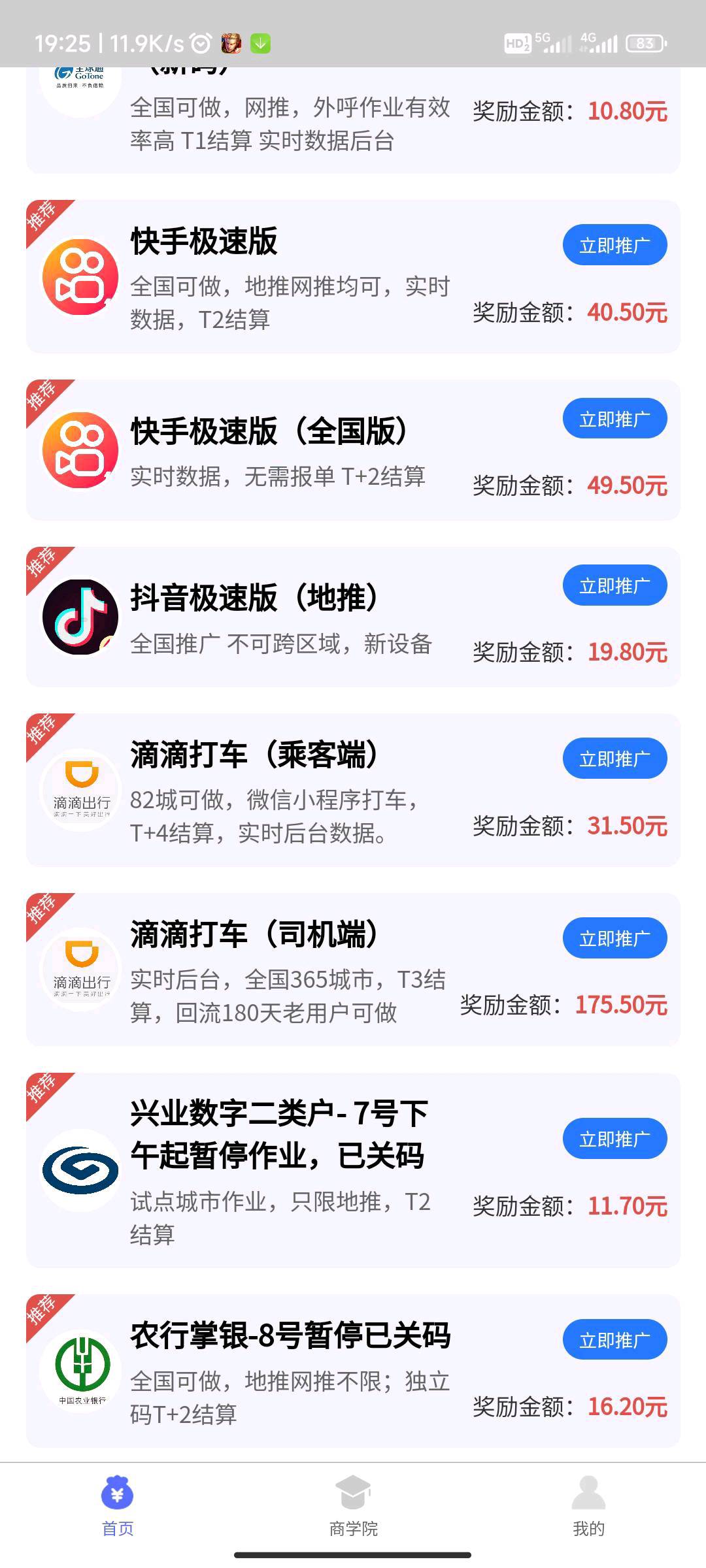Tap 立即推广 for 快手极速版
706x1568 pixels.
(x=614, y=246)
